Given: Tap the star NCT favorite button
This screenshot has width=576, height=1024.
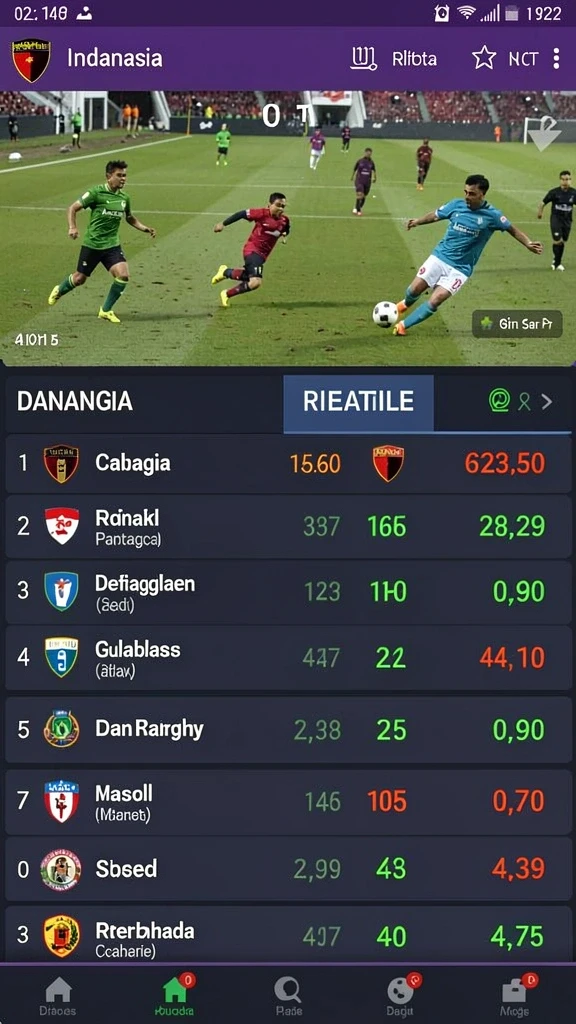Looking at the screenshot, I should click(x=505, y=59).
